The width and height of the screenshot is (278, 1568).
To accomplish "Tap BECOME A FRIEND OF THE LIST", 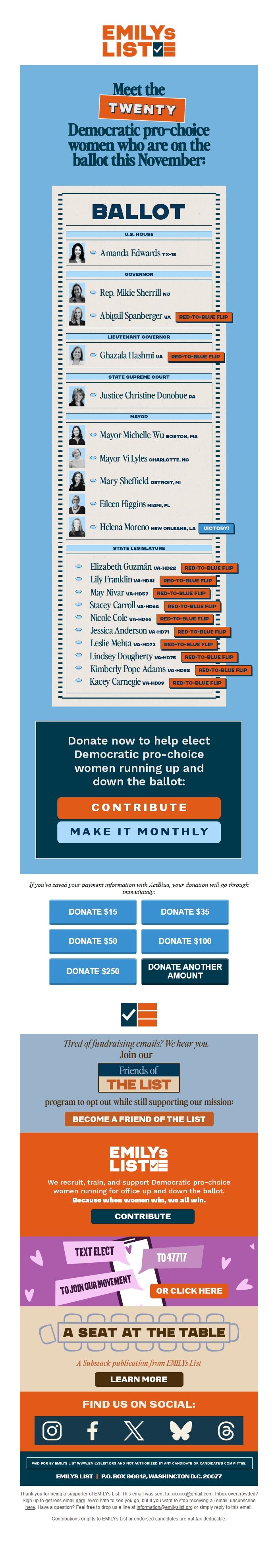I will click(139, 1119).
